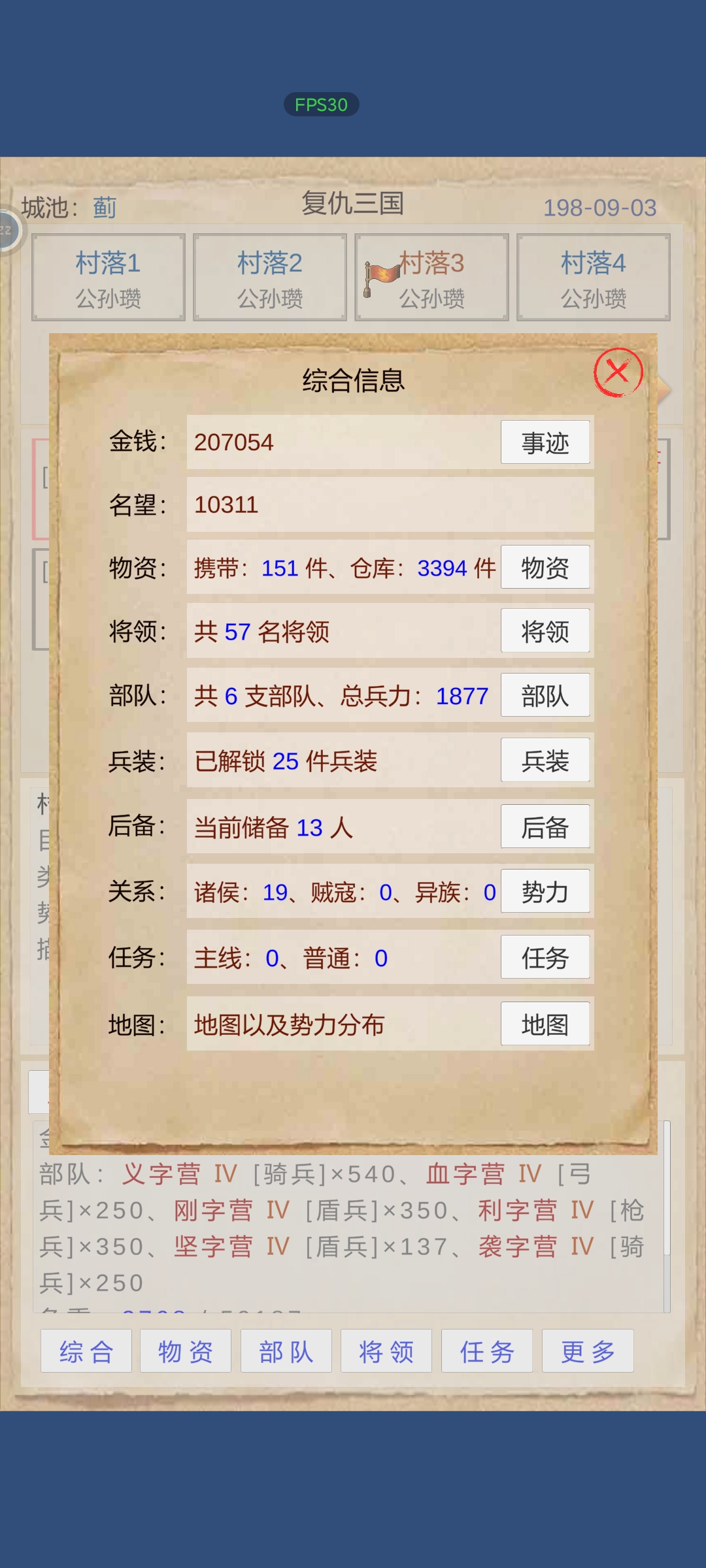Select 村落2 village card
Image resolution: width=706 pixels, height=1568 pixels.
point(270,278)
